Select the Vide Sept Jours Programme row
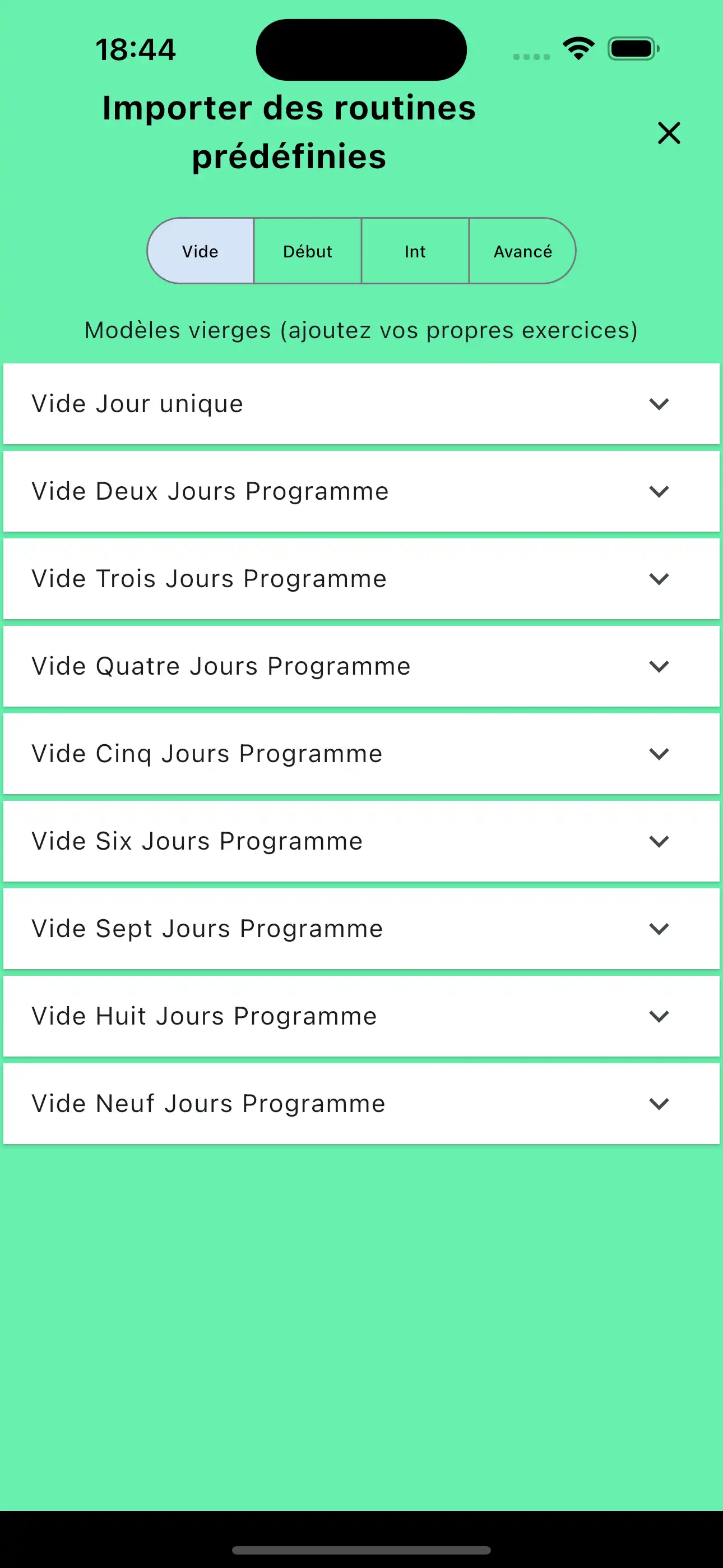Screen dimensions: 723x1568 coord(243,929)
